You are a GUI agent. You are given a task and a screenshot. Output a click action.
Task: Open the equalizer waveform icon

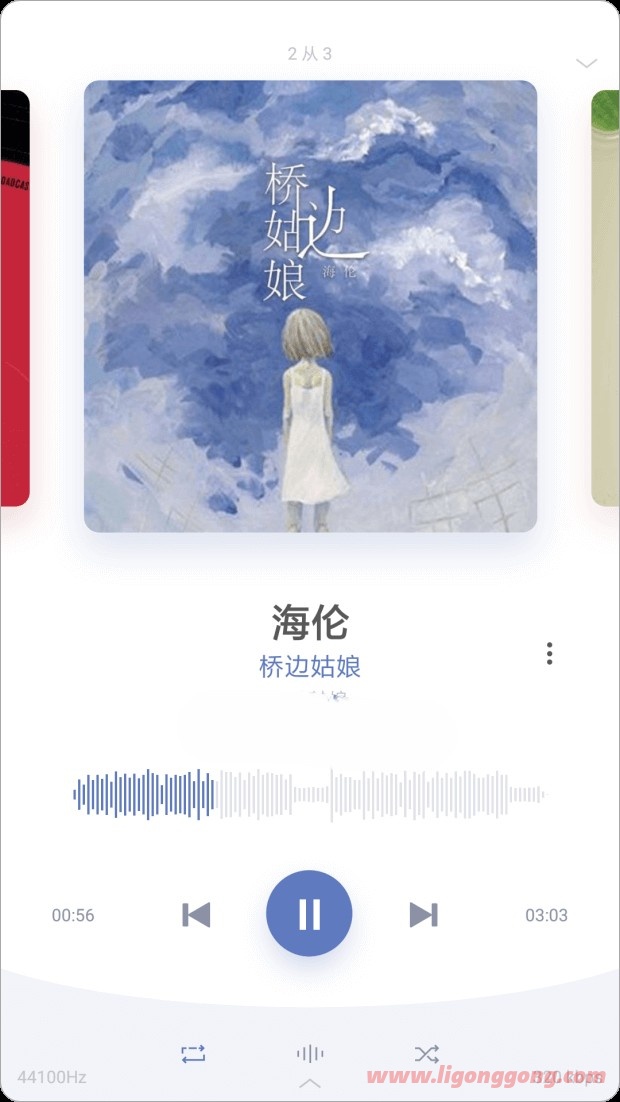310,1053
